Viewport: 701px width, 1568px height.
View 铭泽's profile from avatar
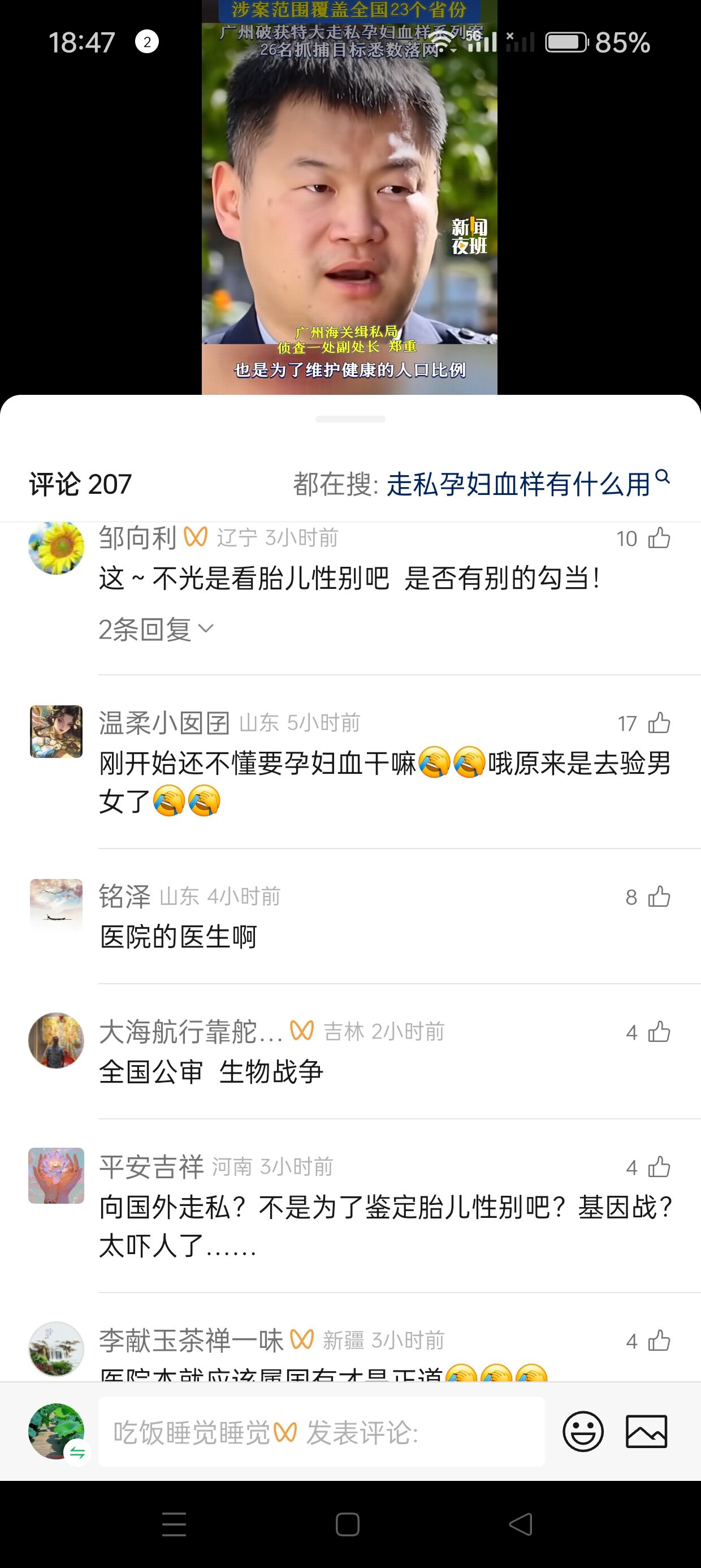coord(56,905)
